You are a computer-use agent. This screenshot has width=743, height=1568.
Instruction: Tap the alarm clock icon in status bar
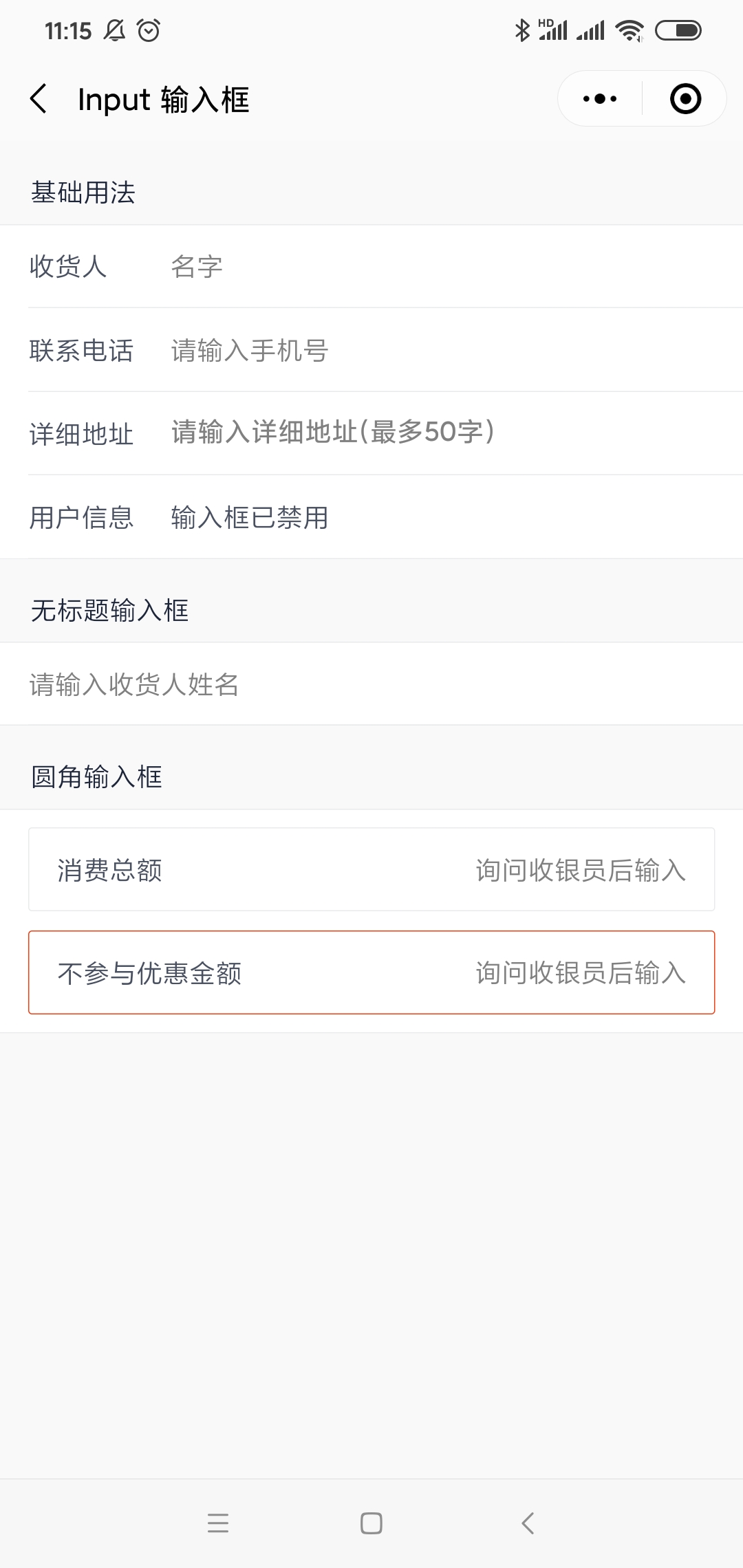pos(147,30)
